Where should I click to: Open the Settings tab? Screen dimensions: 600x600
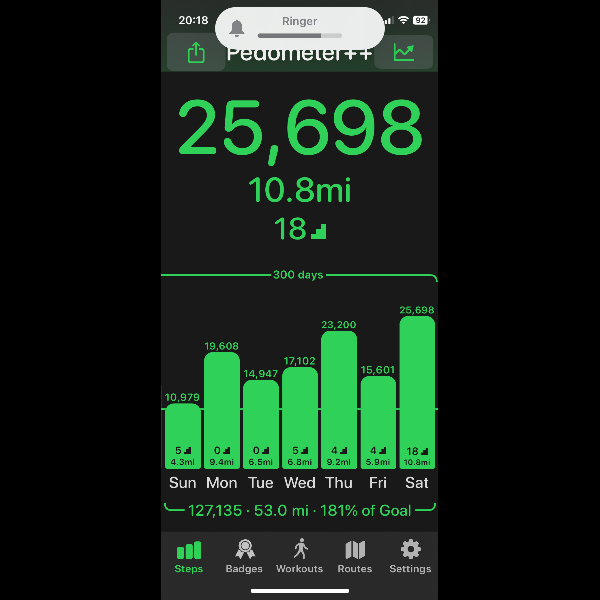pyautogui.click(x=410, y=556)
